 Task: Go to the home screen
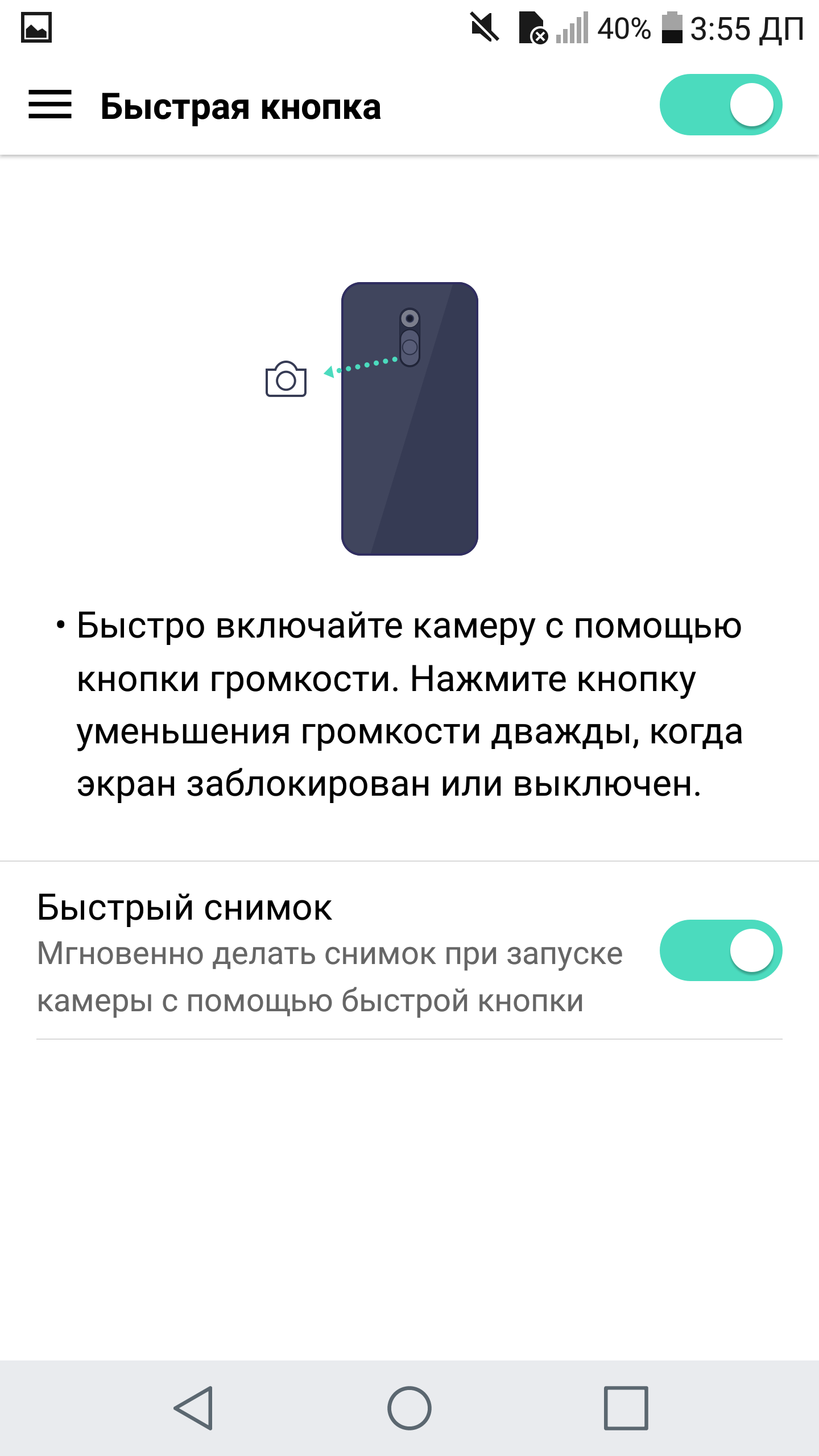click(x=409, y=1408)
